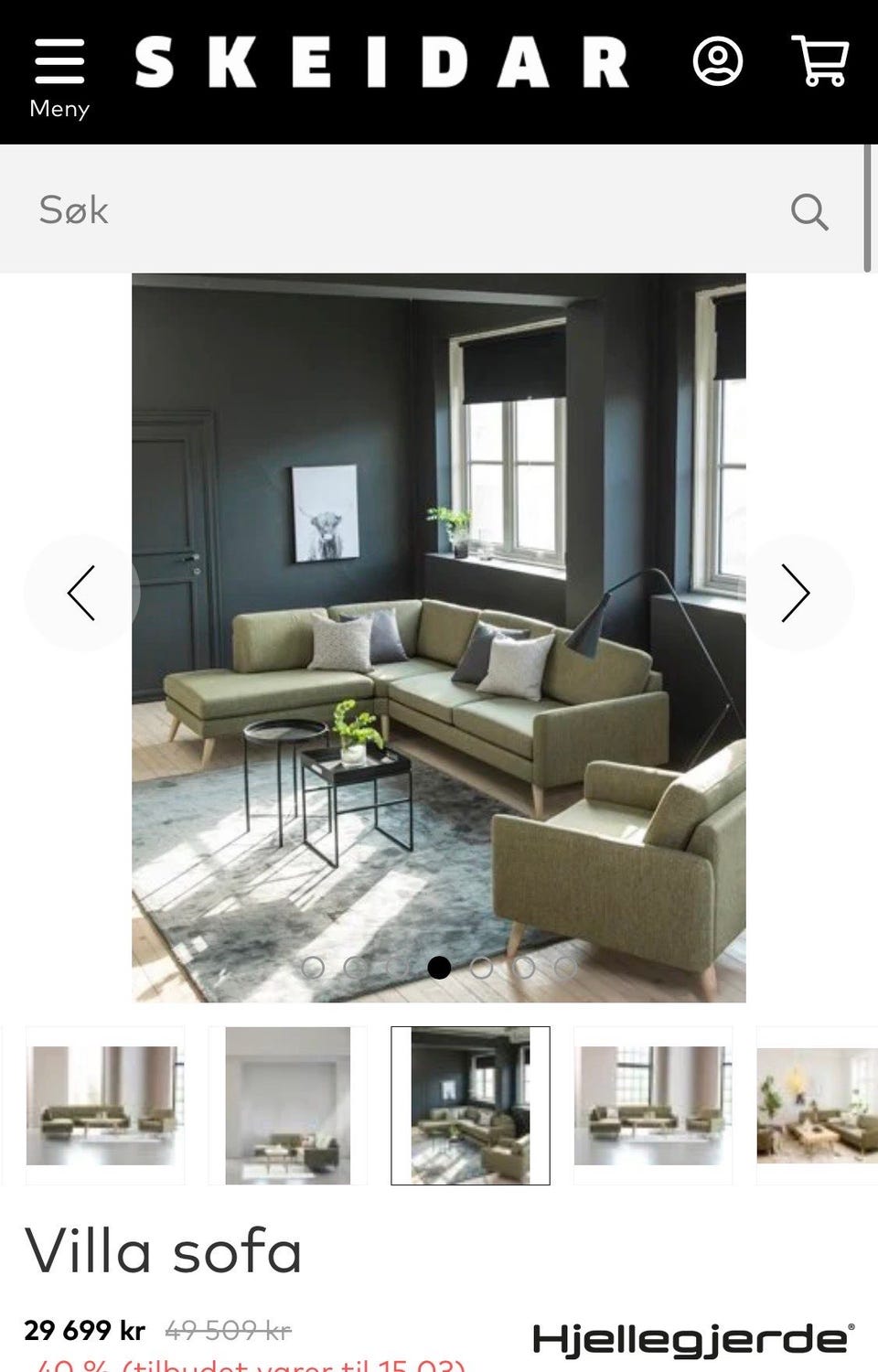Screen dimensions: 878x1372
Task: Open the Meny hamburger icon
Action: (x=60, y=62)
